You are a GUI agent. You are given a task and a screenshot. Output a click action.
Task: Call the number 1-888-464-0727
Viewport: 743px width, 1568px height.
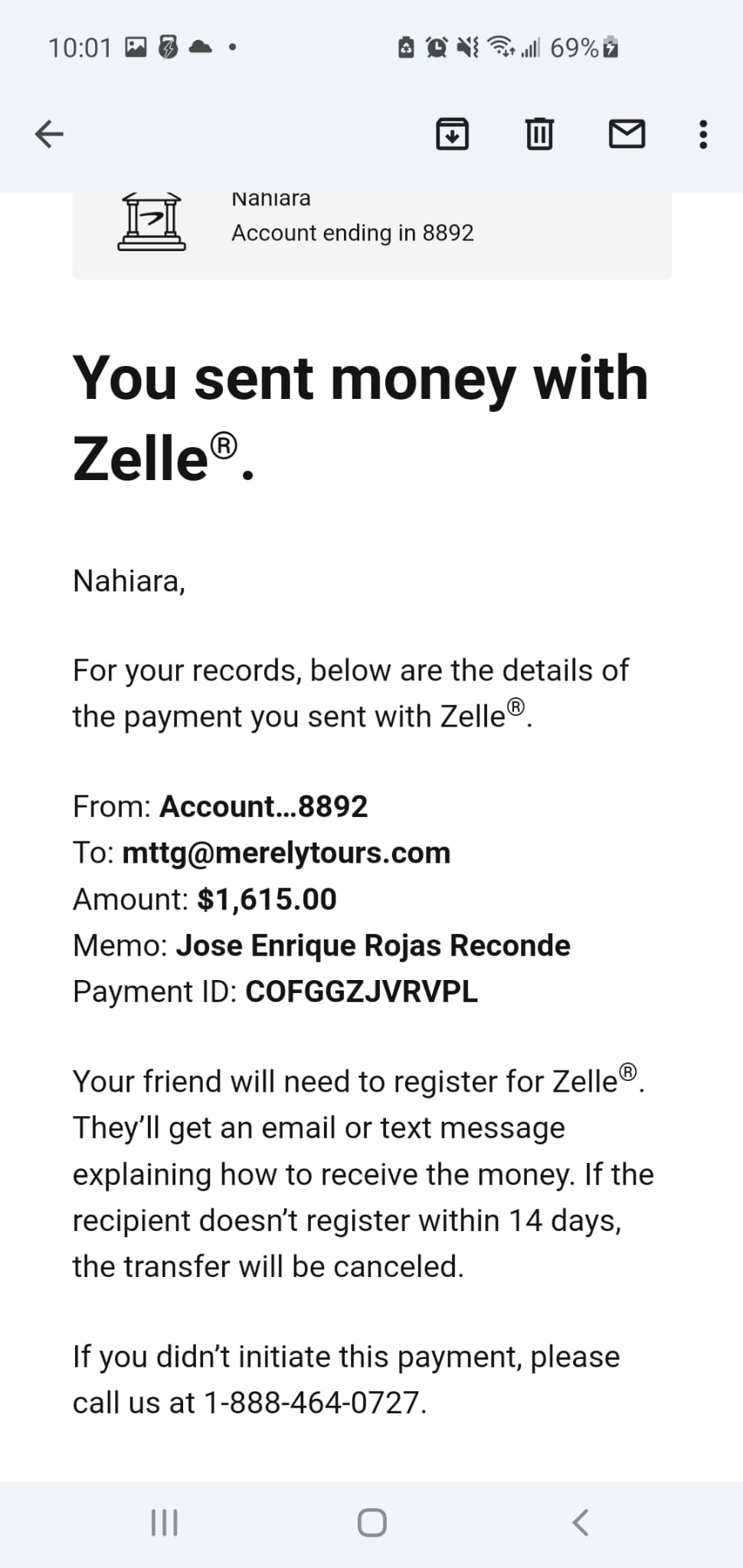point(313,1403)
